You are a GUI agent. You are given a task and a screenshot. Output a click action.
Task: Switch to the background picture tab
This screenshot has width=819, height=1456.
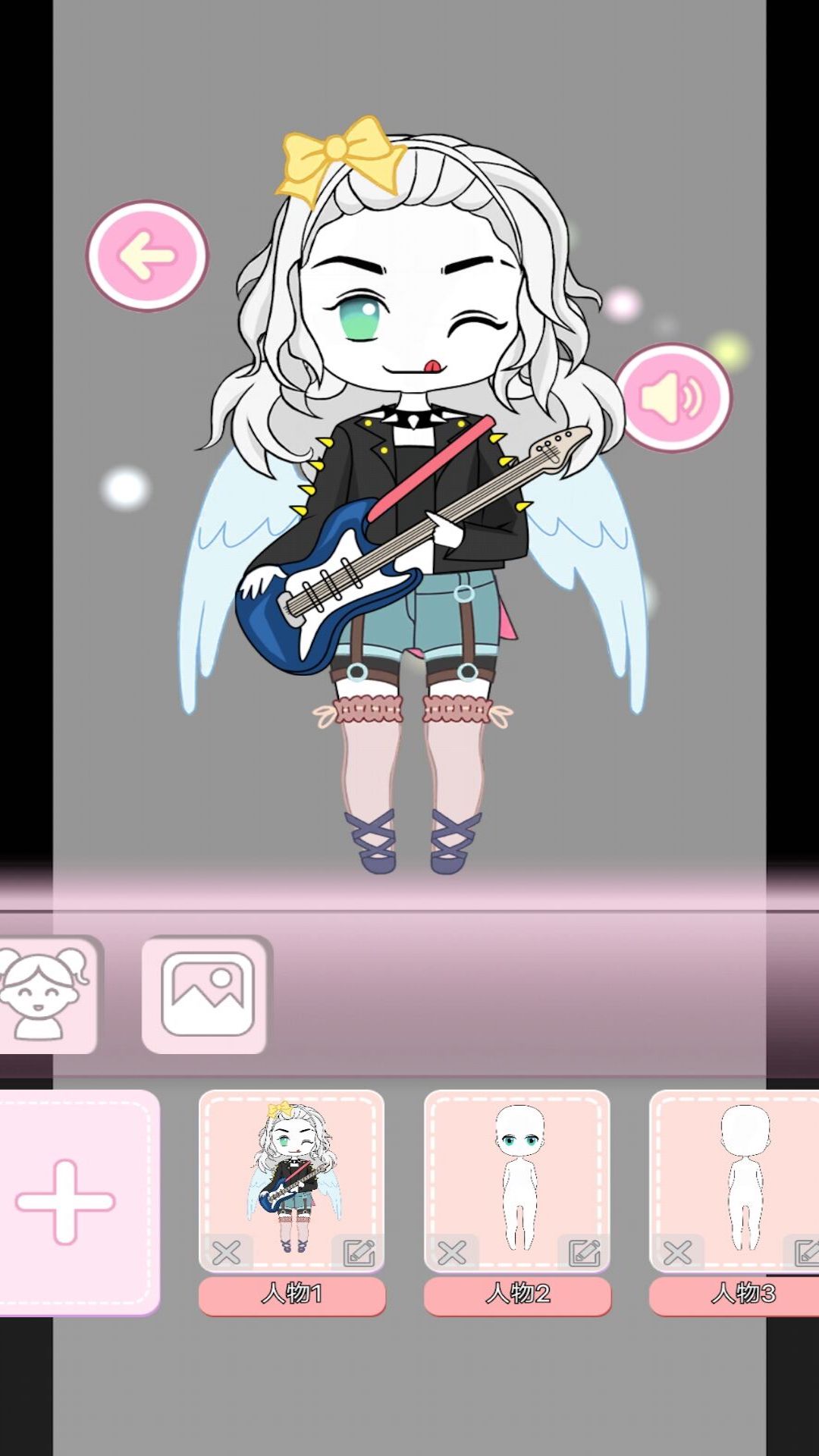coord(206,994)
